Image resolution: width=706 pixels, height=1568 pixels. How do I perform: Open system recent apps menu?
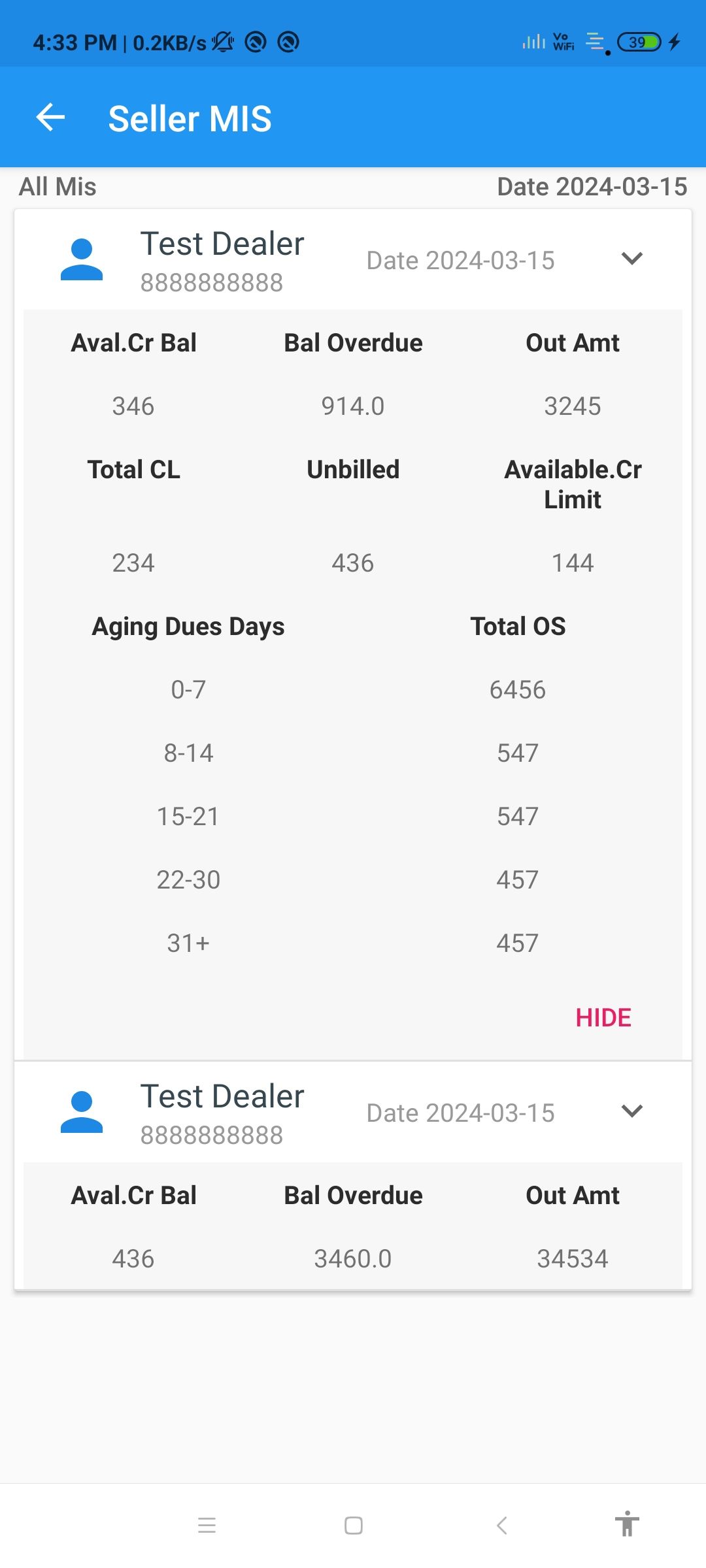click(x=207, y=1526)
